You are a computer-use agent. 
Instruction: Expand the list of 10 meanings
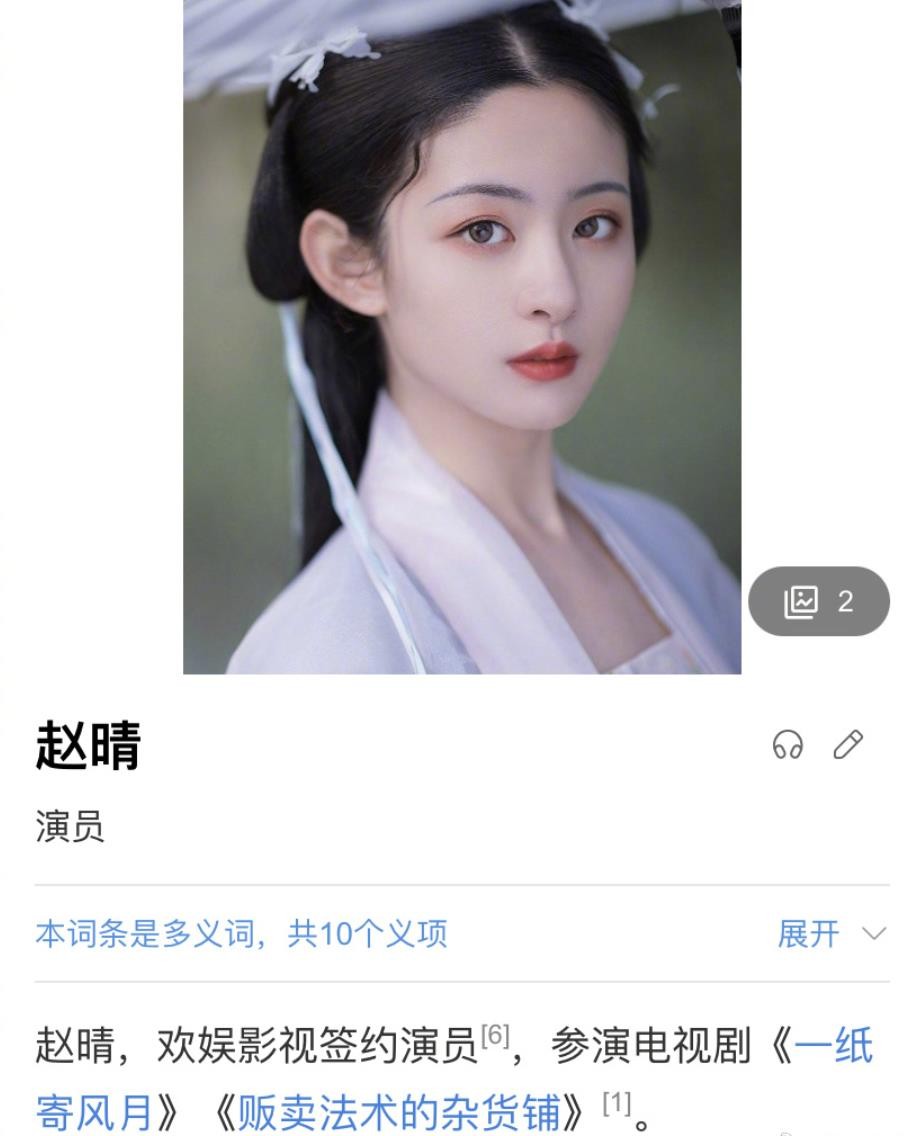(x=832, y=934)
